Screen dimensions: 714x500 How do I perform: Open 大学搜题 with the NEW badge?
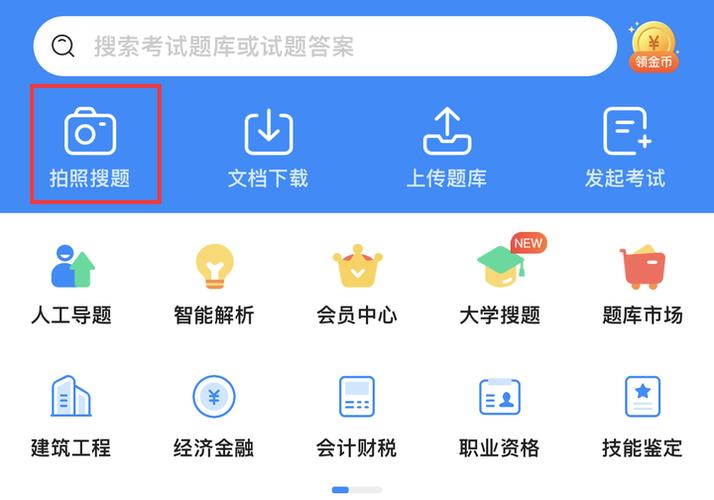(x=500, y=284)
